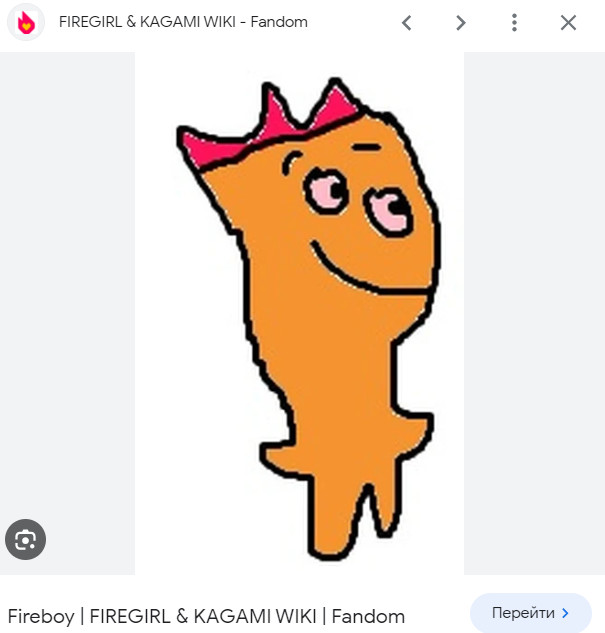
Task: Open the FIREGIRL & KAGAMI WIKI source
Action: [183, 22]
